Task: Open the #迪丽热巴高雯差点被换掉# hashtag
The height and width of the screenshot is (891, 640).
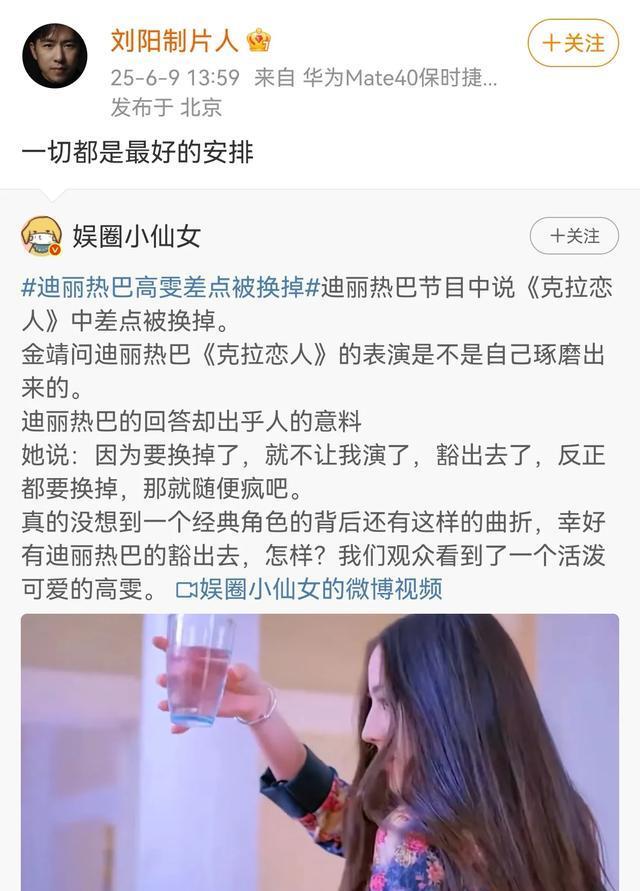Action: [x=170, y=290]
